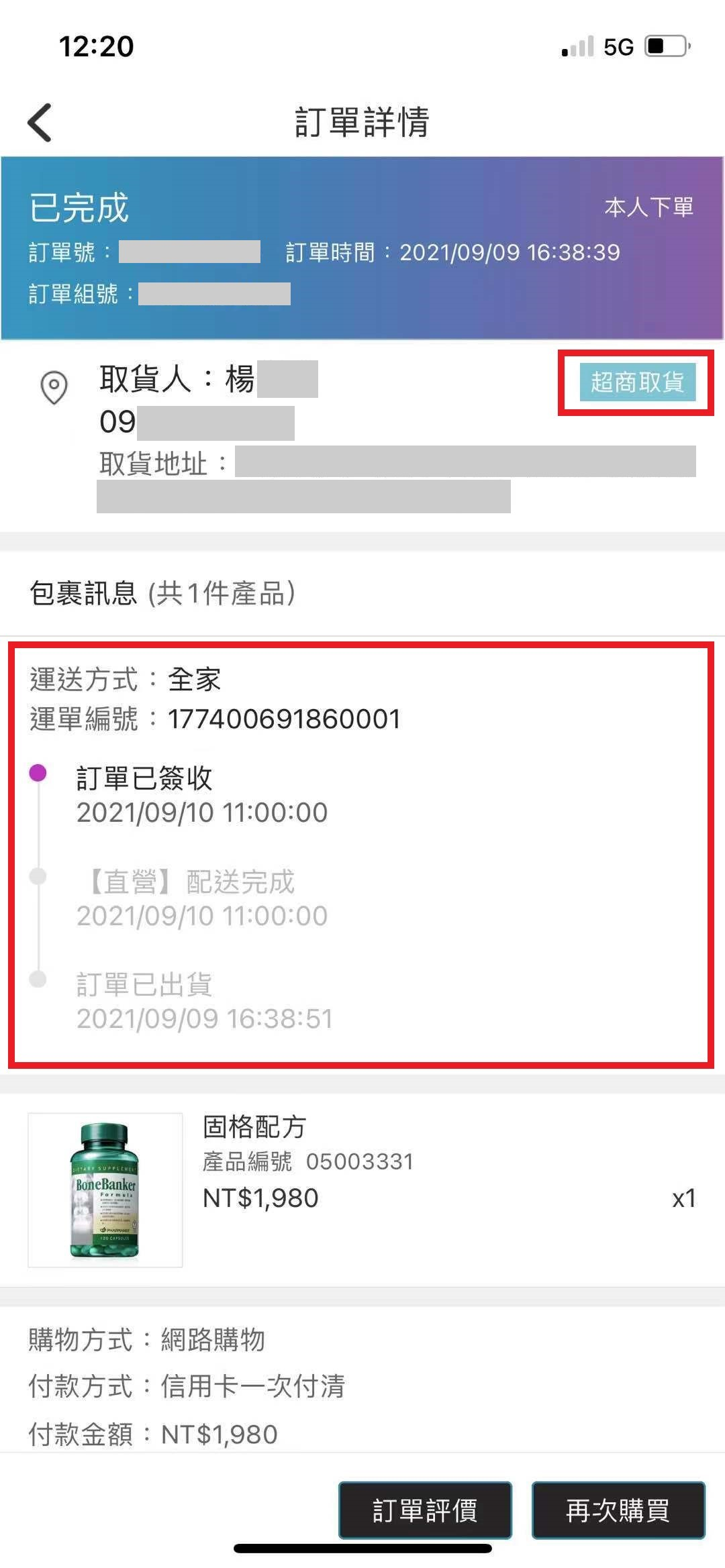This screenshot has width=725, height=1568.
Task: Open the 固格配方 product image
Action: click(x=105, y=1190)
